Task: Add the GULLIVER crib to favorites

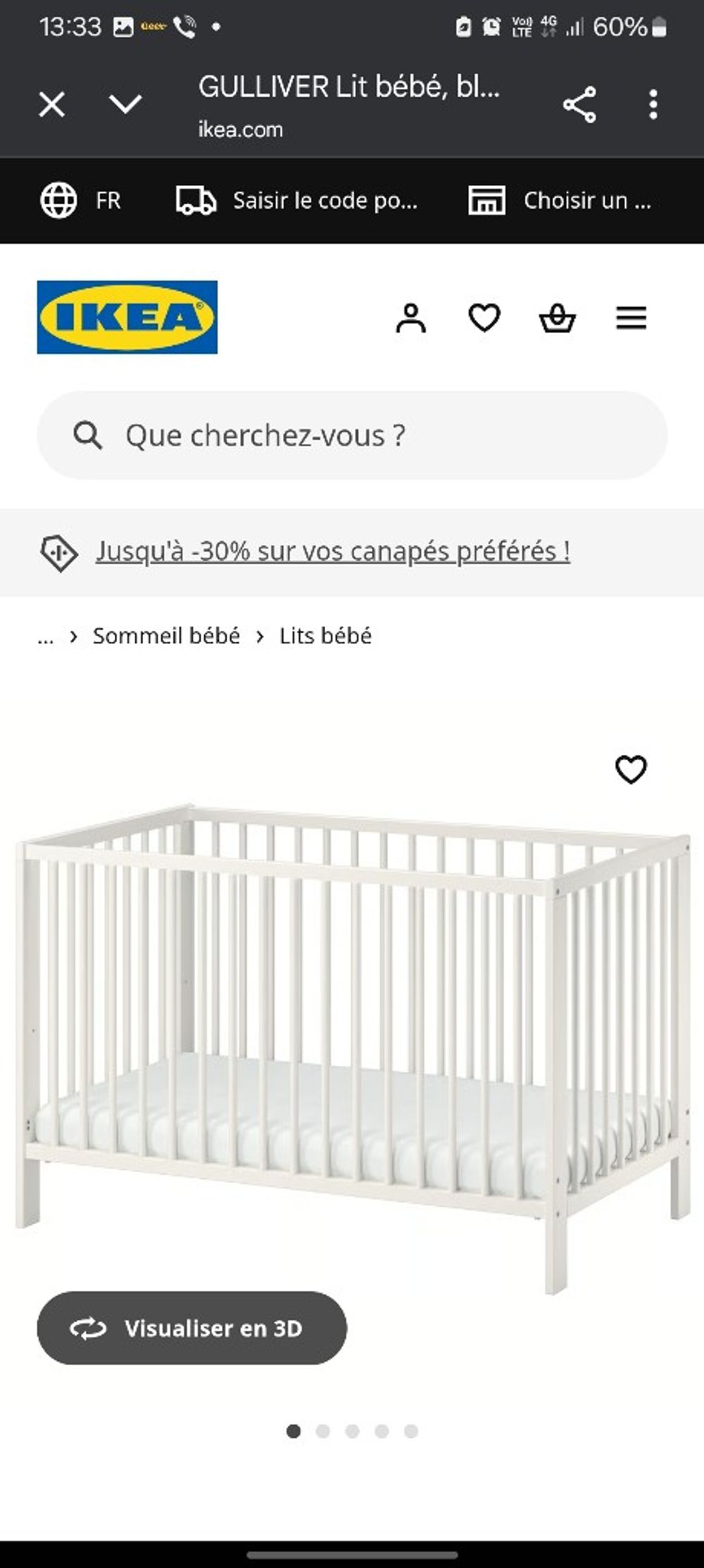Action: click(x=631, y=769)
